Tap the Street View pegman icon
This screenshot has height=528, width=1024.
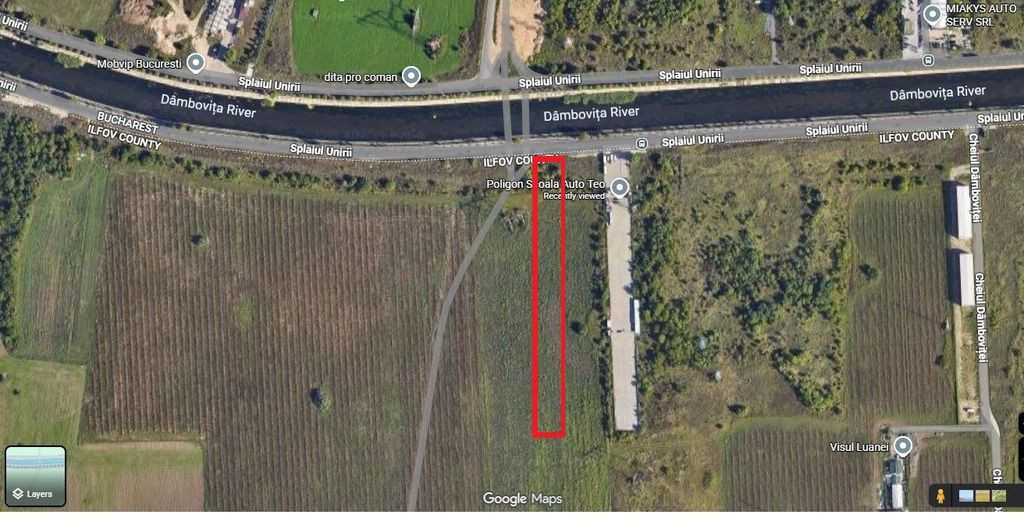tap(942, 495)
